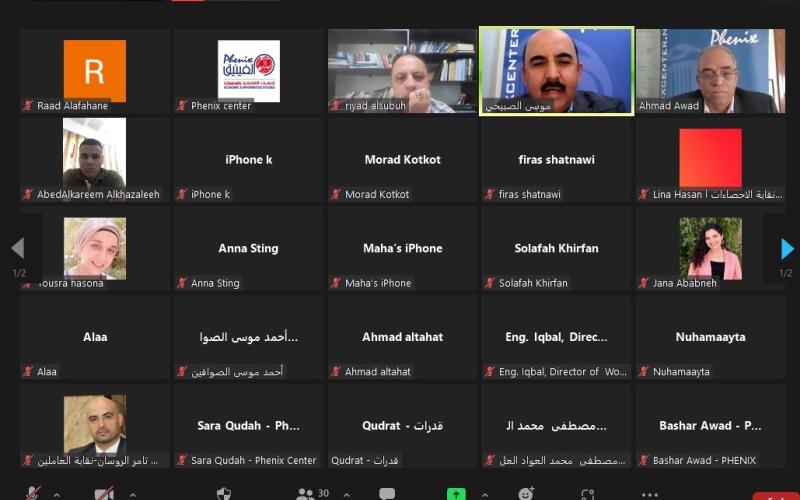800x500 pixels.
Task: Open the meeting chat
Action: click(x=387, y=493)
